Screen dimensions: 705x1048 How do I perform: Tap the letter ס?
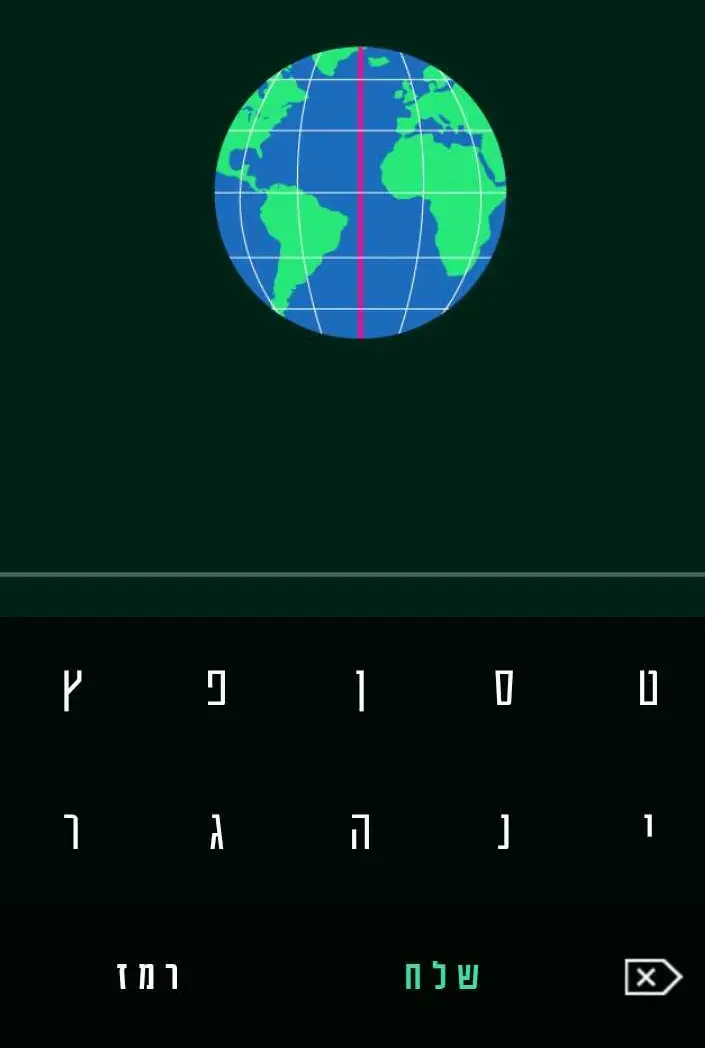505,689
